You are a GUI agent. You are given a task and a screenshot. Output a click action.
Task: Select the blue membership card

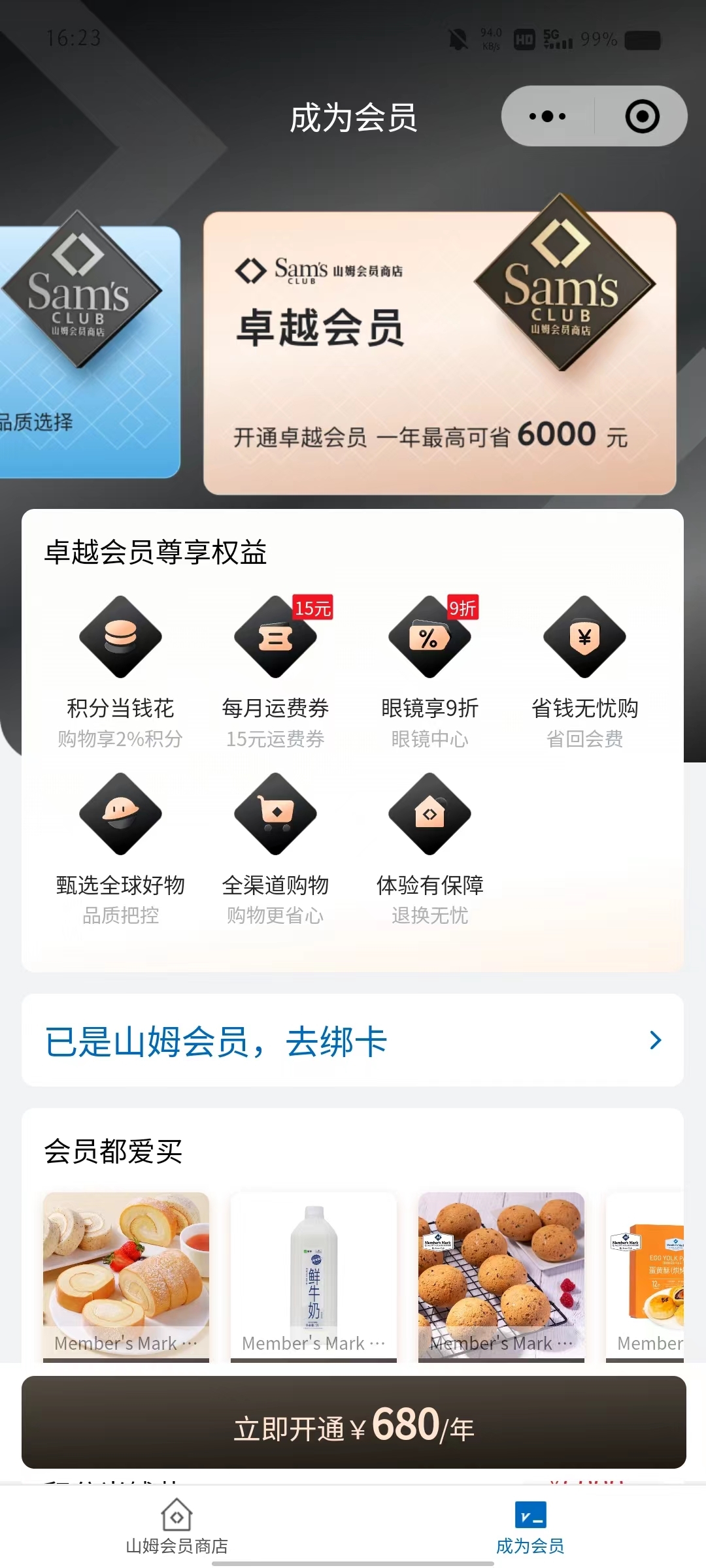90,353
